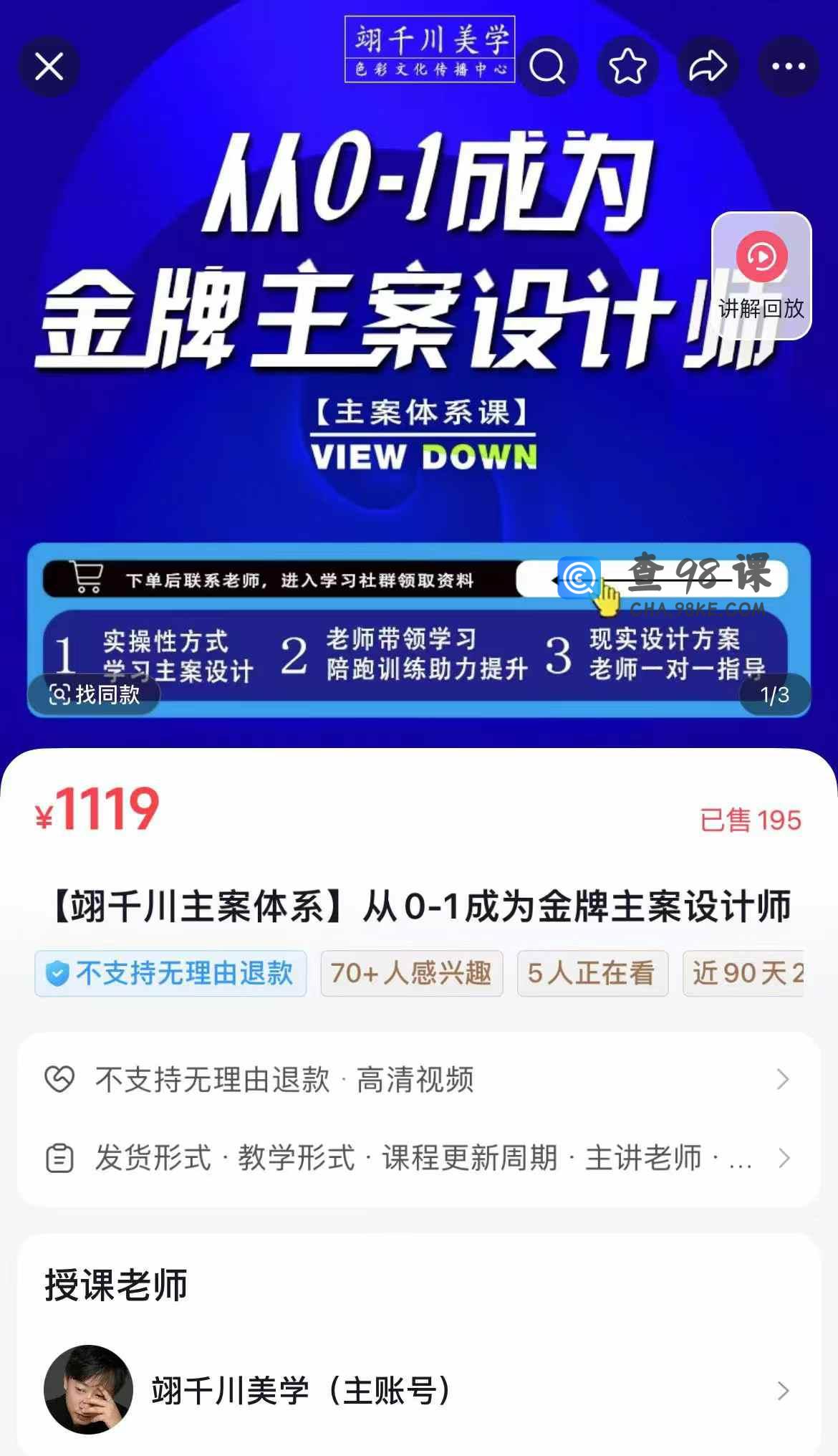The image size is (838, 1456).
Task: Open teacher profile 翊千川美学（主账号）
Action: coord(418,1390)
